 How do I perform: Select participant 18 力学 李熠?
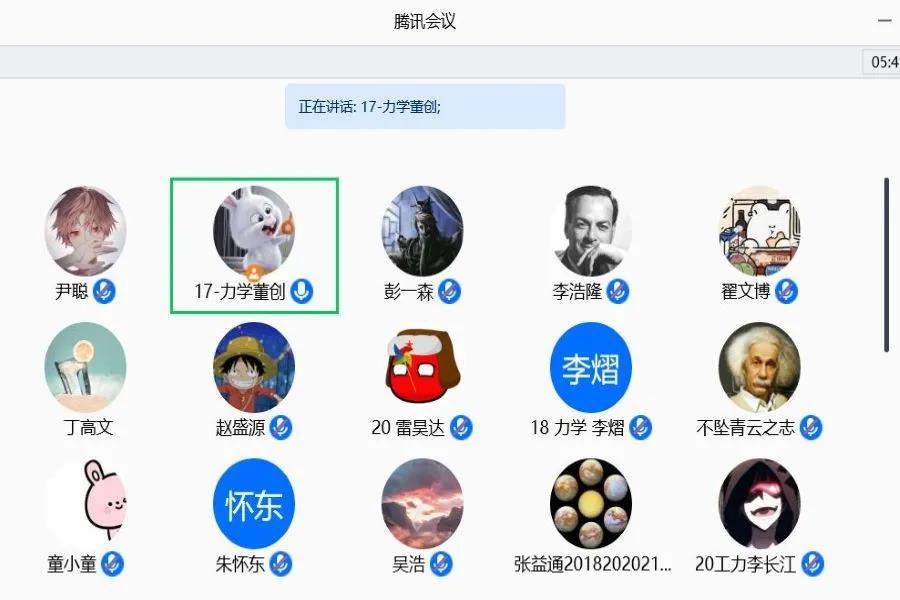click(591, 367)
